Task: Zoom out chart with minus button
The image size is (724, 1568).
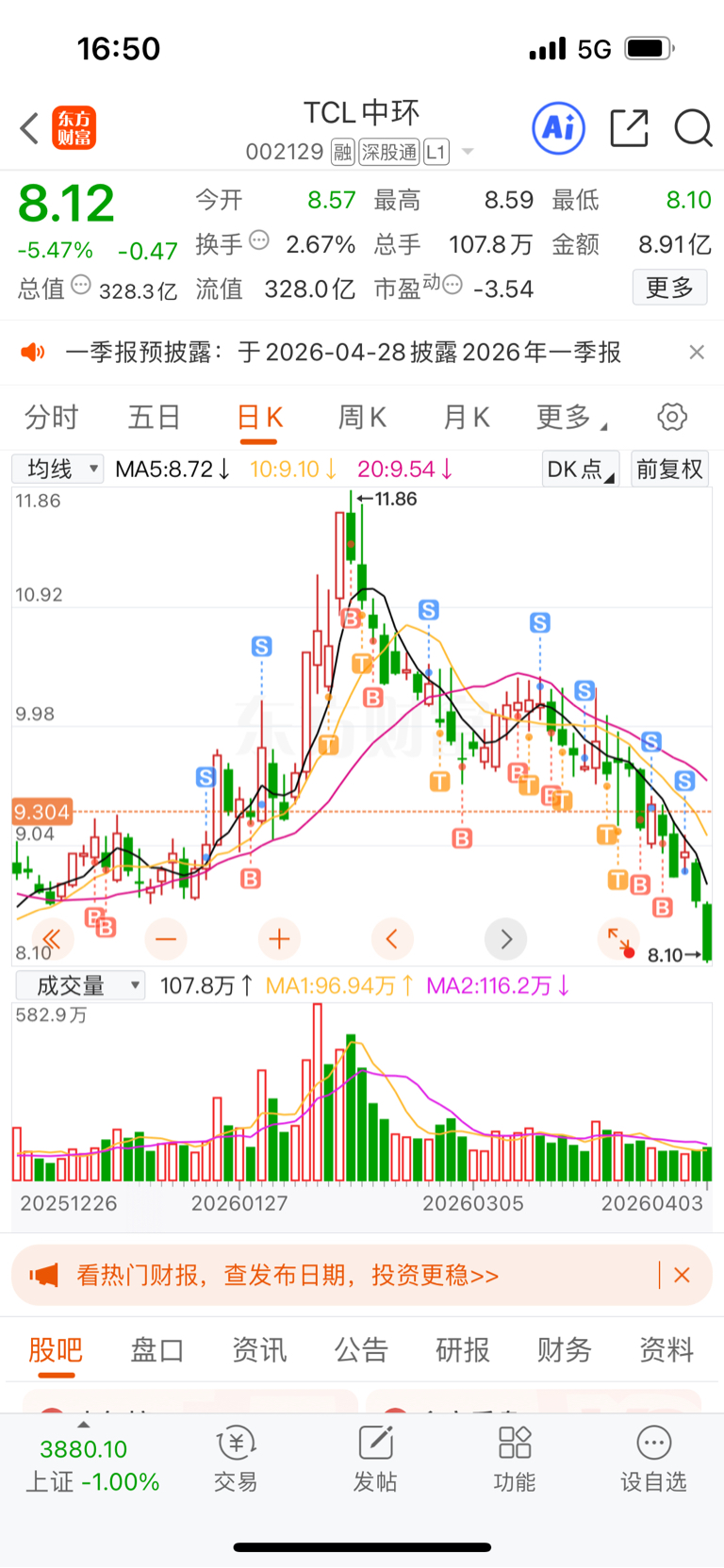Action: tap(166, 938)
